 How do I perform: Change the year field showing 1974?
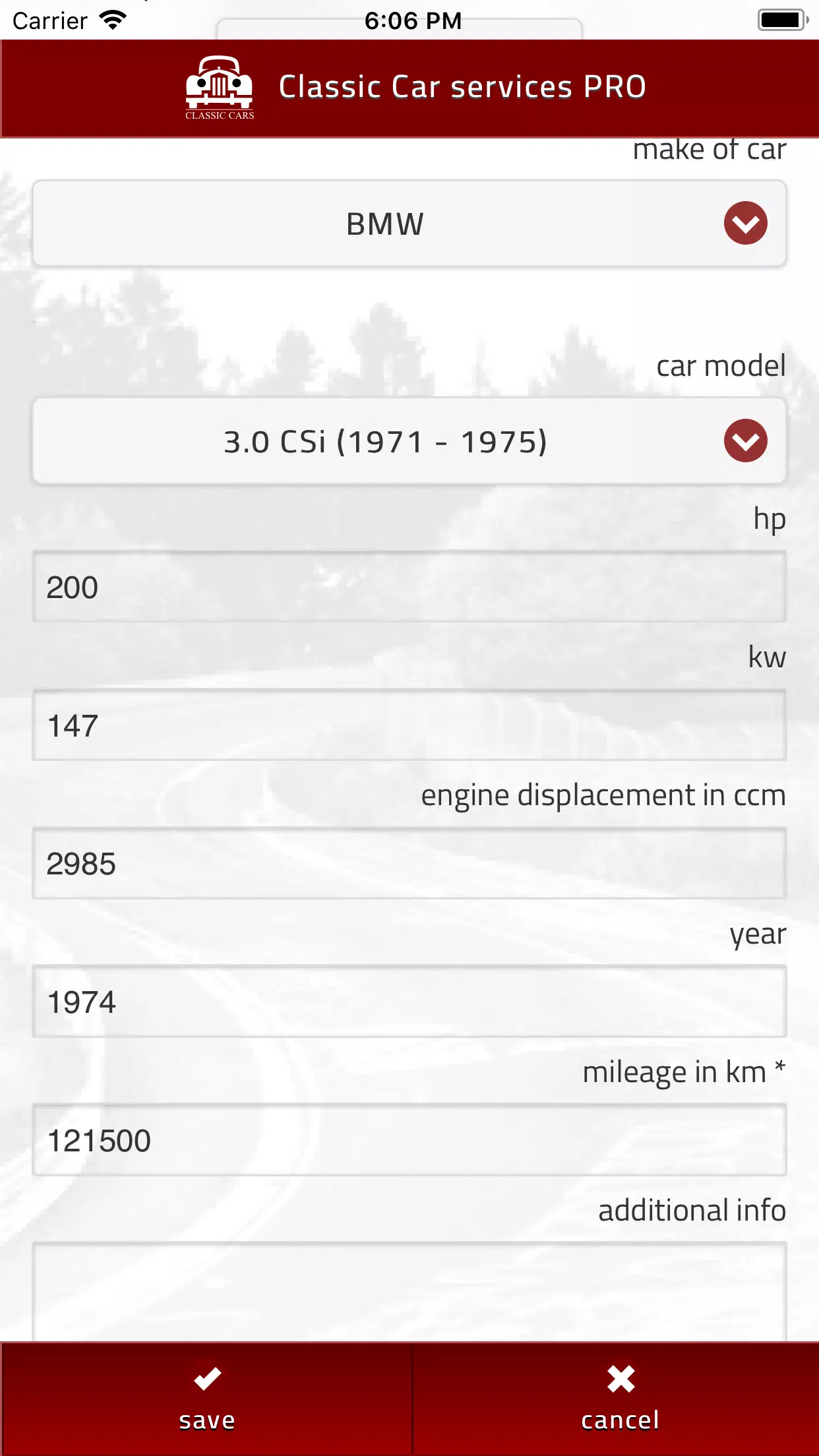pos(409,1002)
